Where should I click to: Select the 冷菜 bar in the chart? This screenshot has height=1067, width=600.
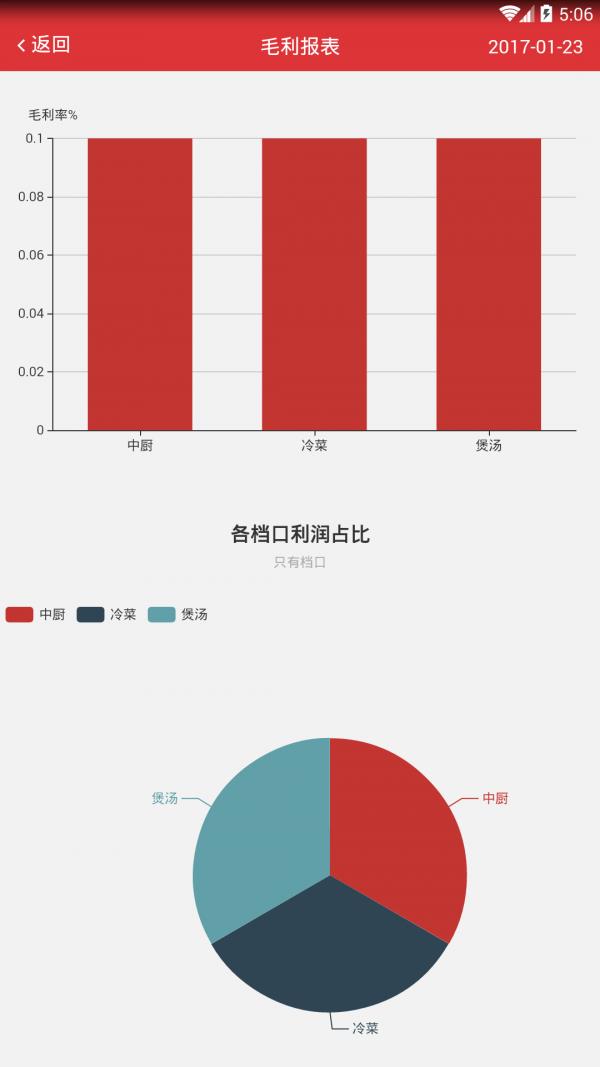(x=314, y=284)
